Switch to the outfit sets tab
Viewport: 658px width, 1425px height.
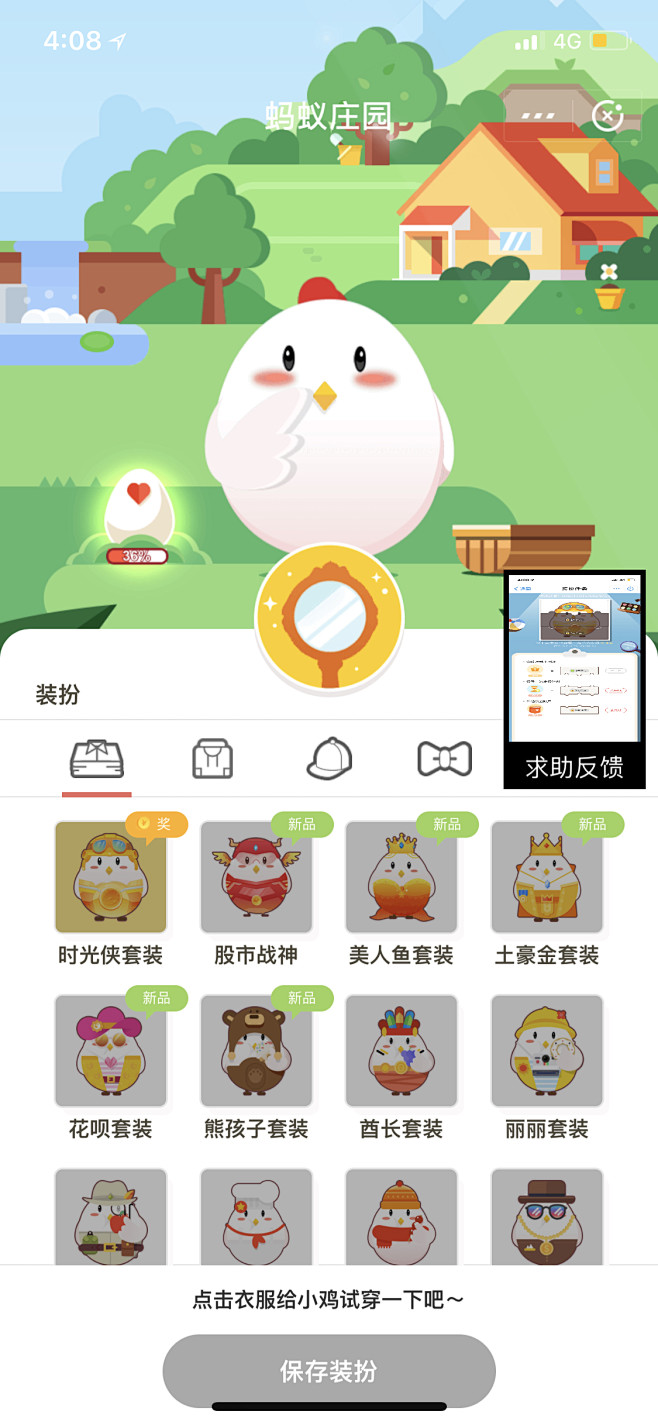click(x=97, y=760)
